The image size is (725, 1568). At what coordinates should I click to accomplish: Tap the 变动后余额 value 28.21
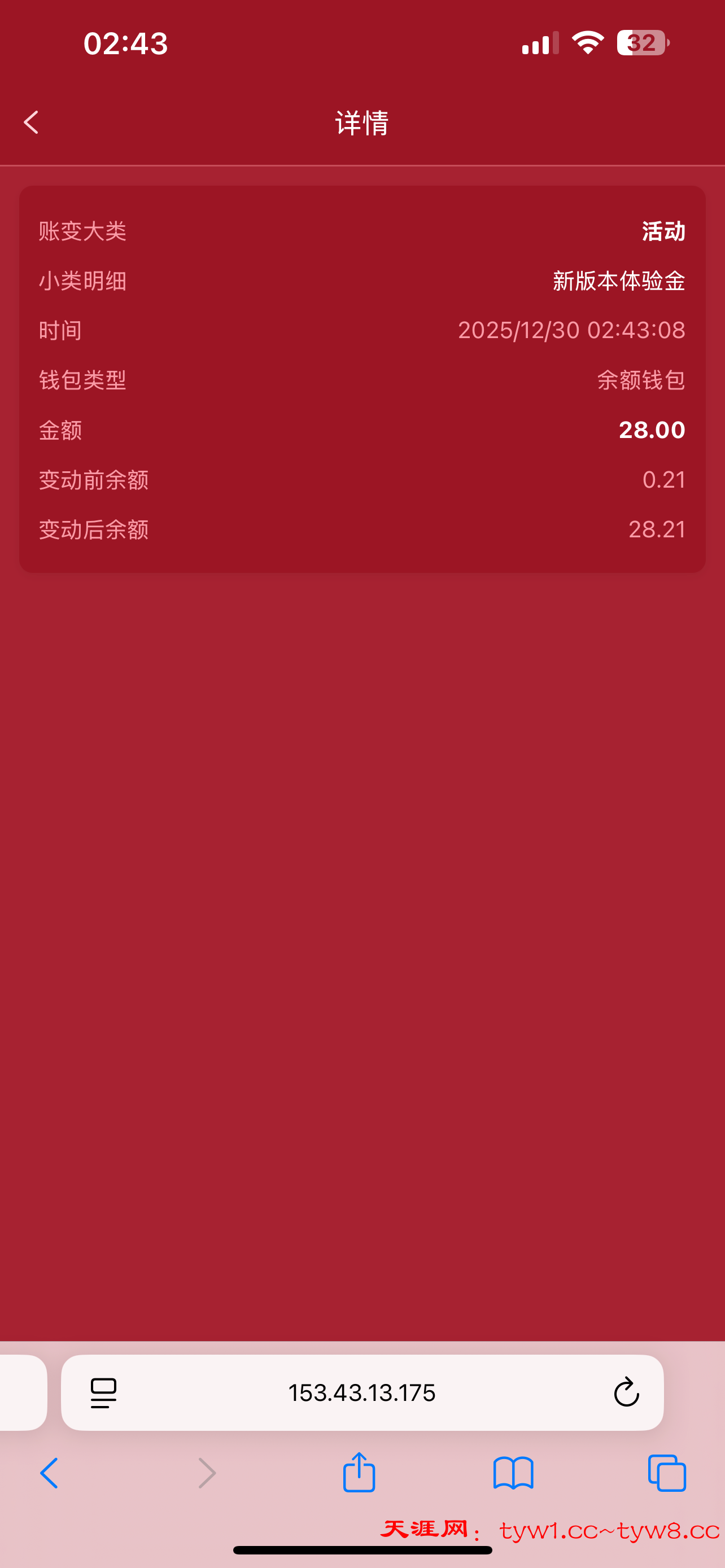(x=656, y=529)
